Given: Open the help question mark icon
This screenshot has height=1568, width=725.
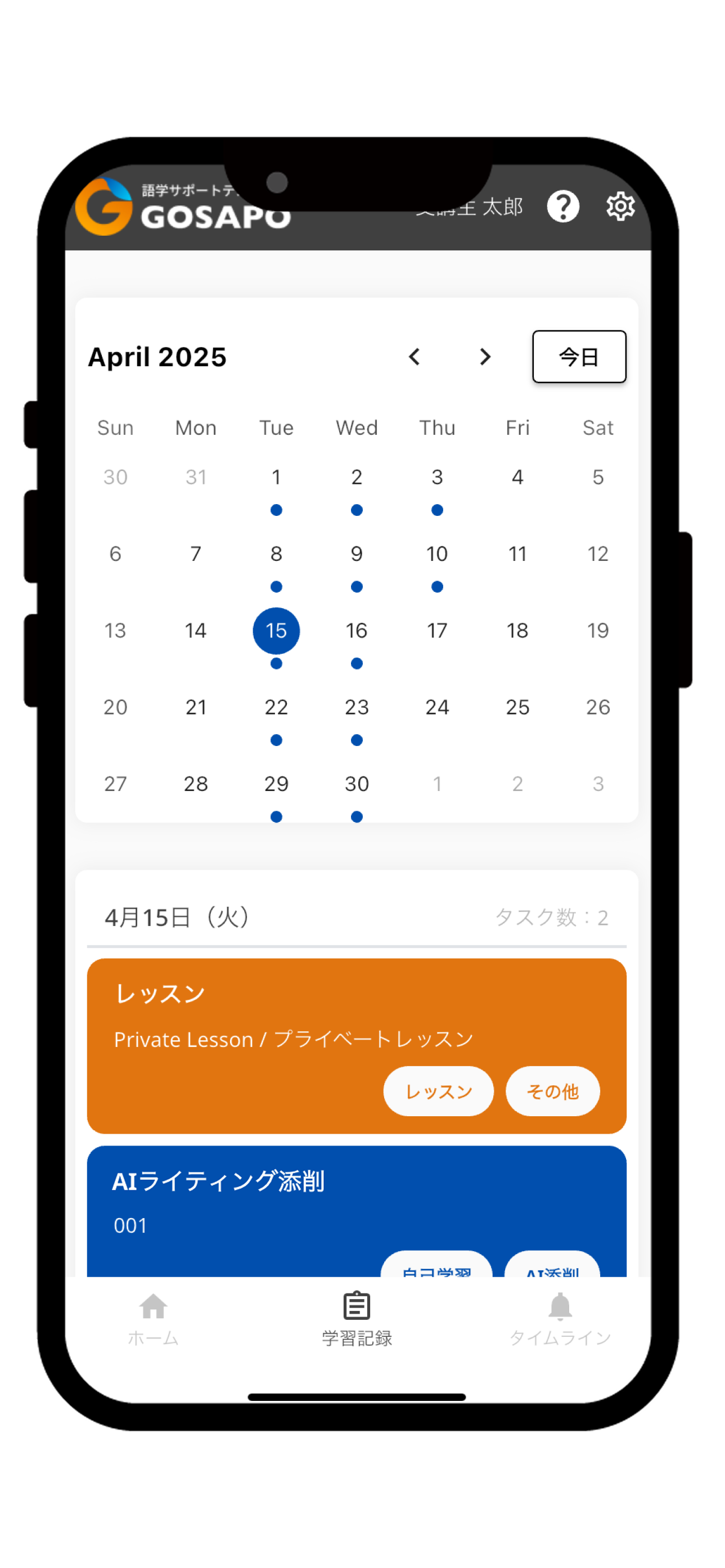Looking at the screenshot, I should [562, 206].
